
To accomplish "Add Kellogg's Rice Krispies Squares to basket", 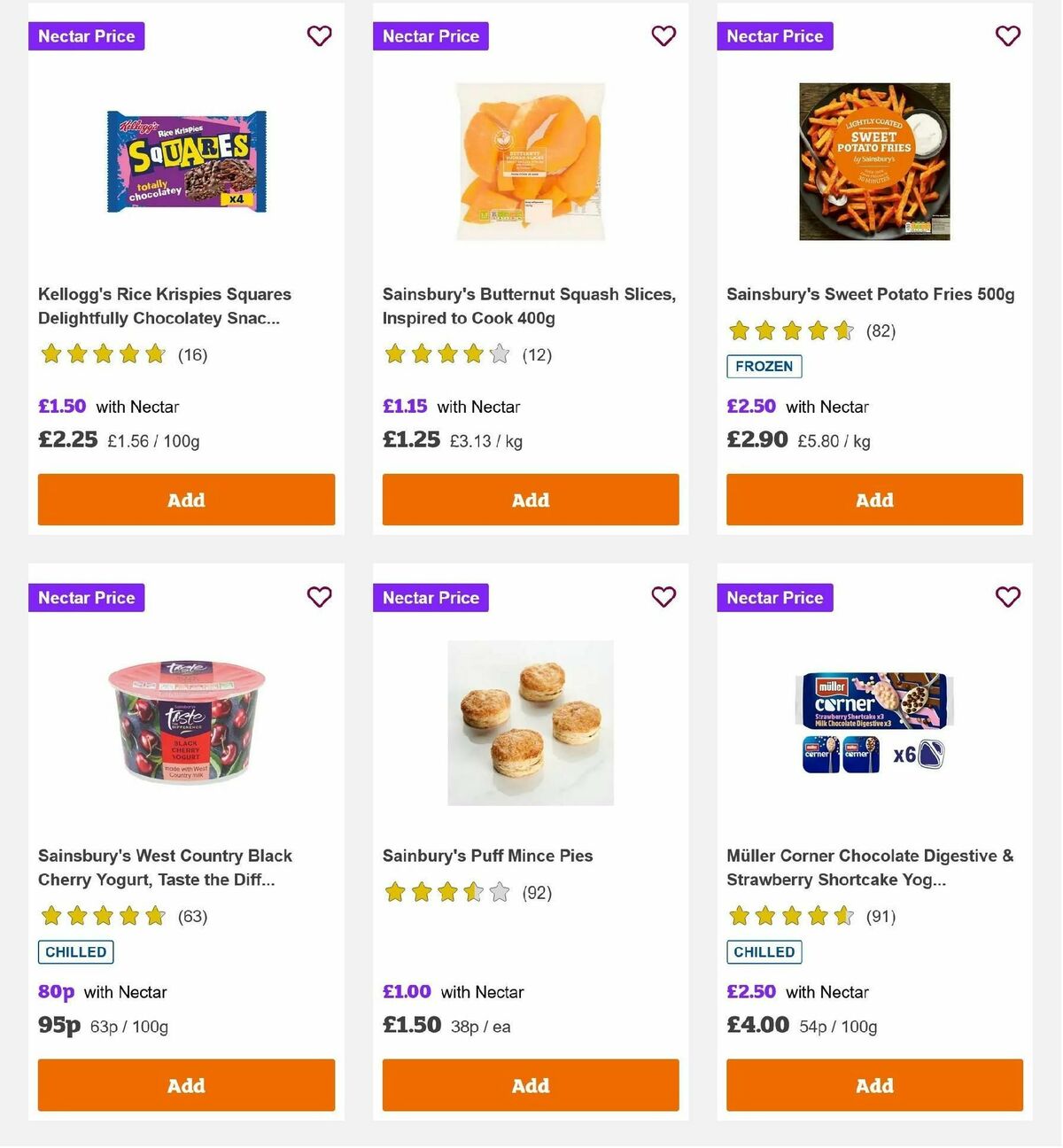I will point(186,500).
